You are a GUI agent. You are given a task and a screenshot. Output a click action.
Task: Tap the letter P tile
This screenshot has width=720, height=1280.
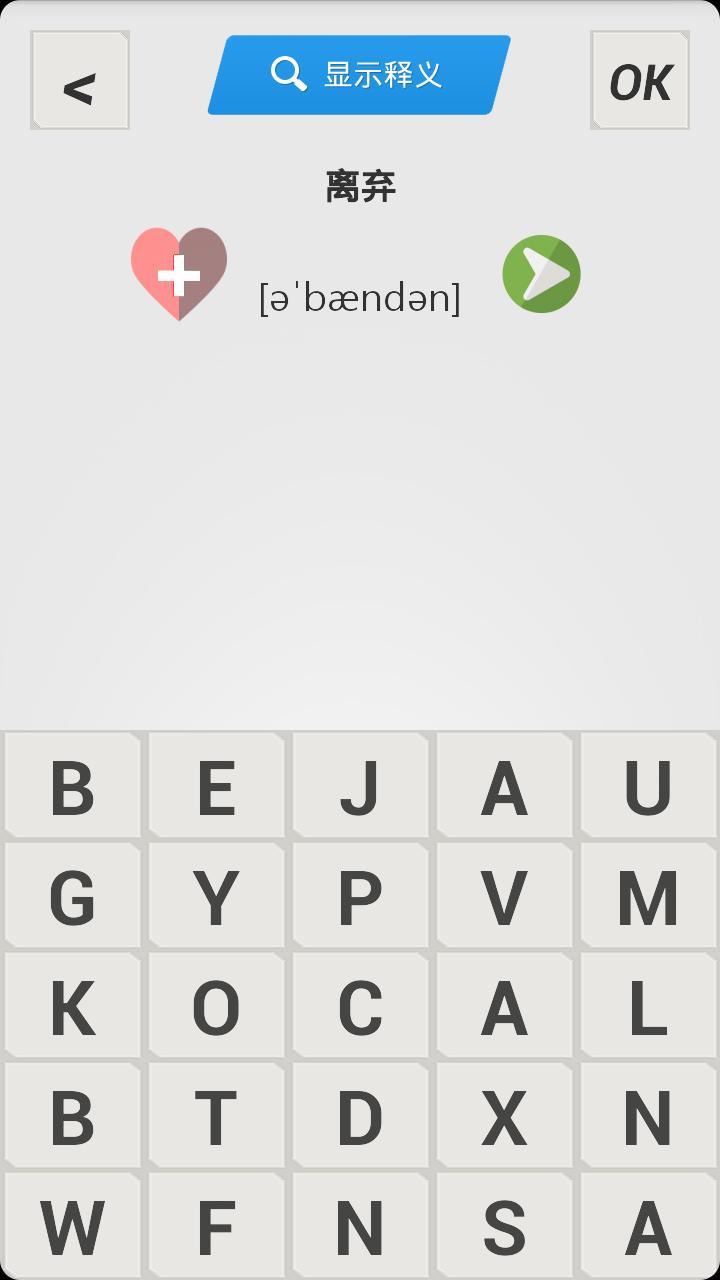click(x=360, y=896)
